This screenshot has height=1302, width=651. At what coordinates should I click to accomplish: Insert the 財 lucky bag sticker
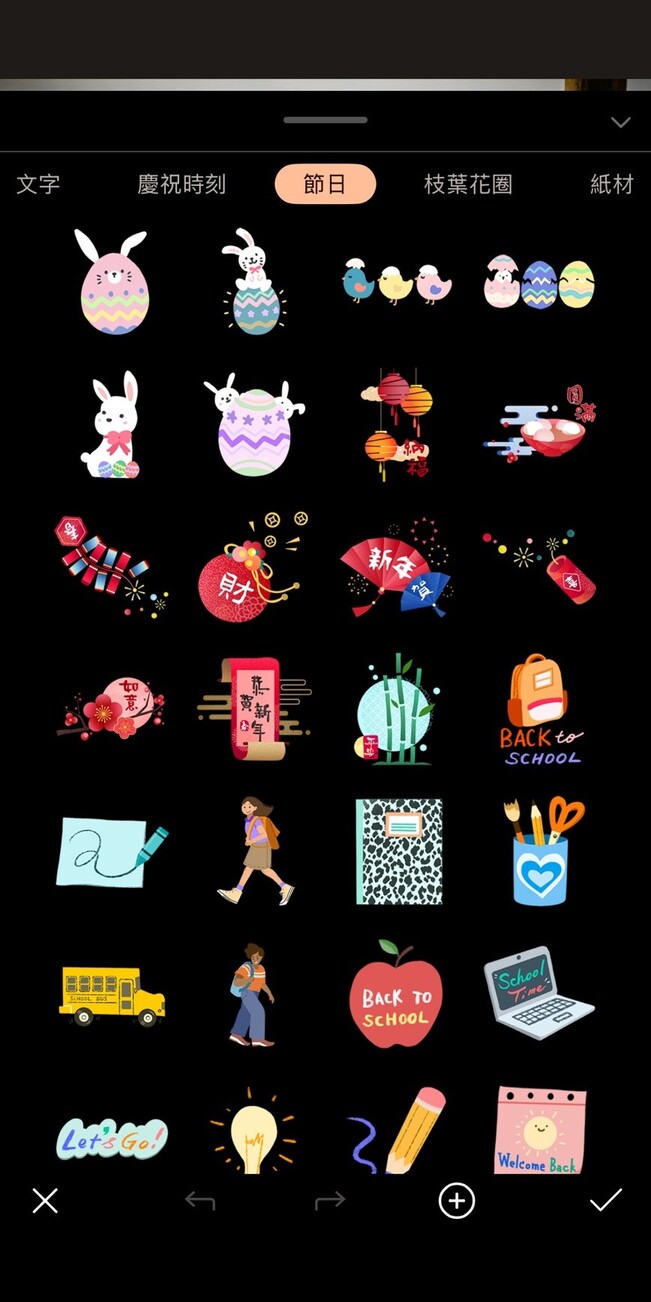pos(250,567)
